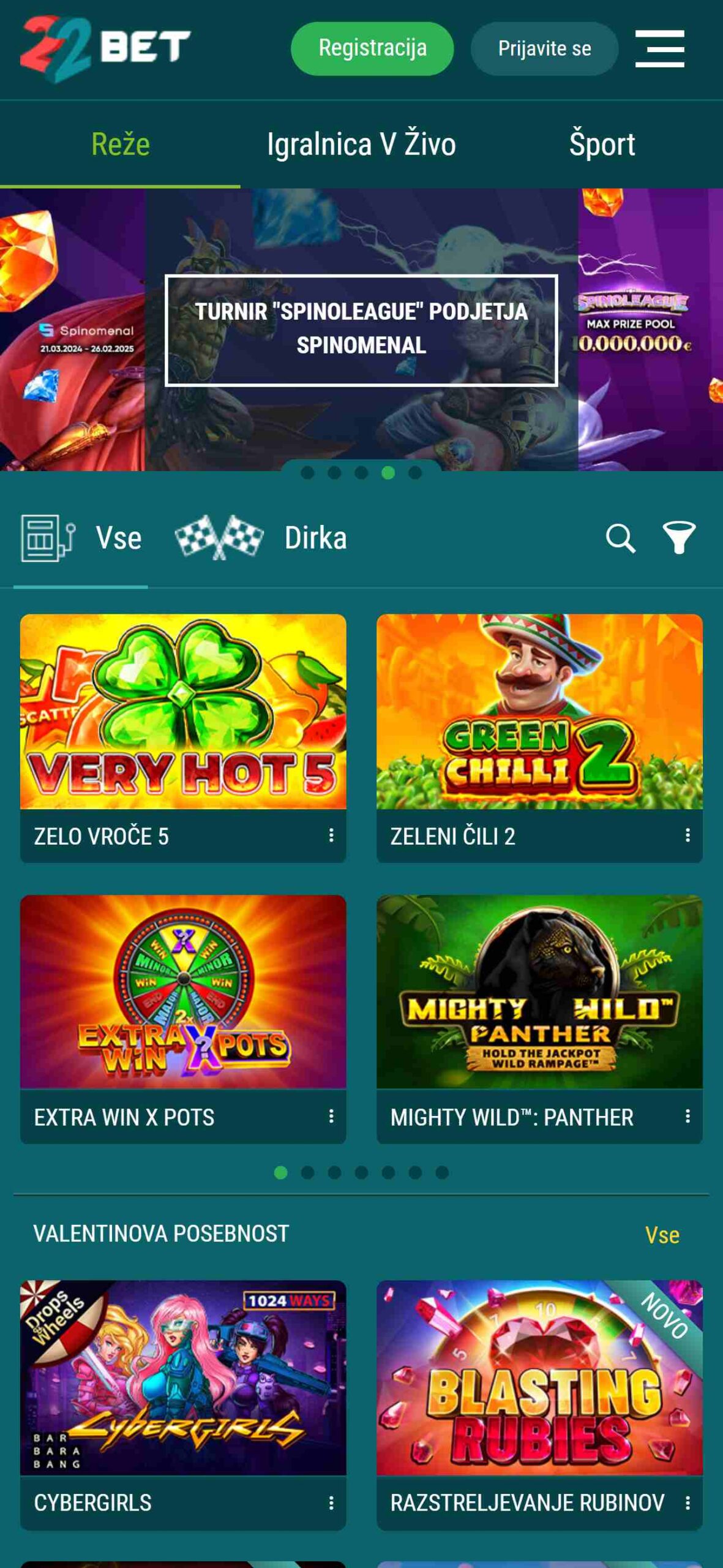The width and height of the screenshot is (723, 1568).
Task: Open the game search magnifier
Action: [x=620, y=538]
